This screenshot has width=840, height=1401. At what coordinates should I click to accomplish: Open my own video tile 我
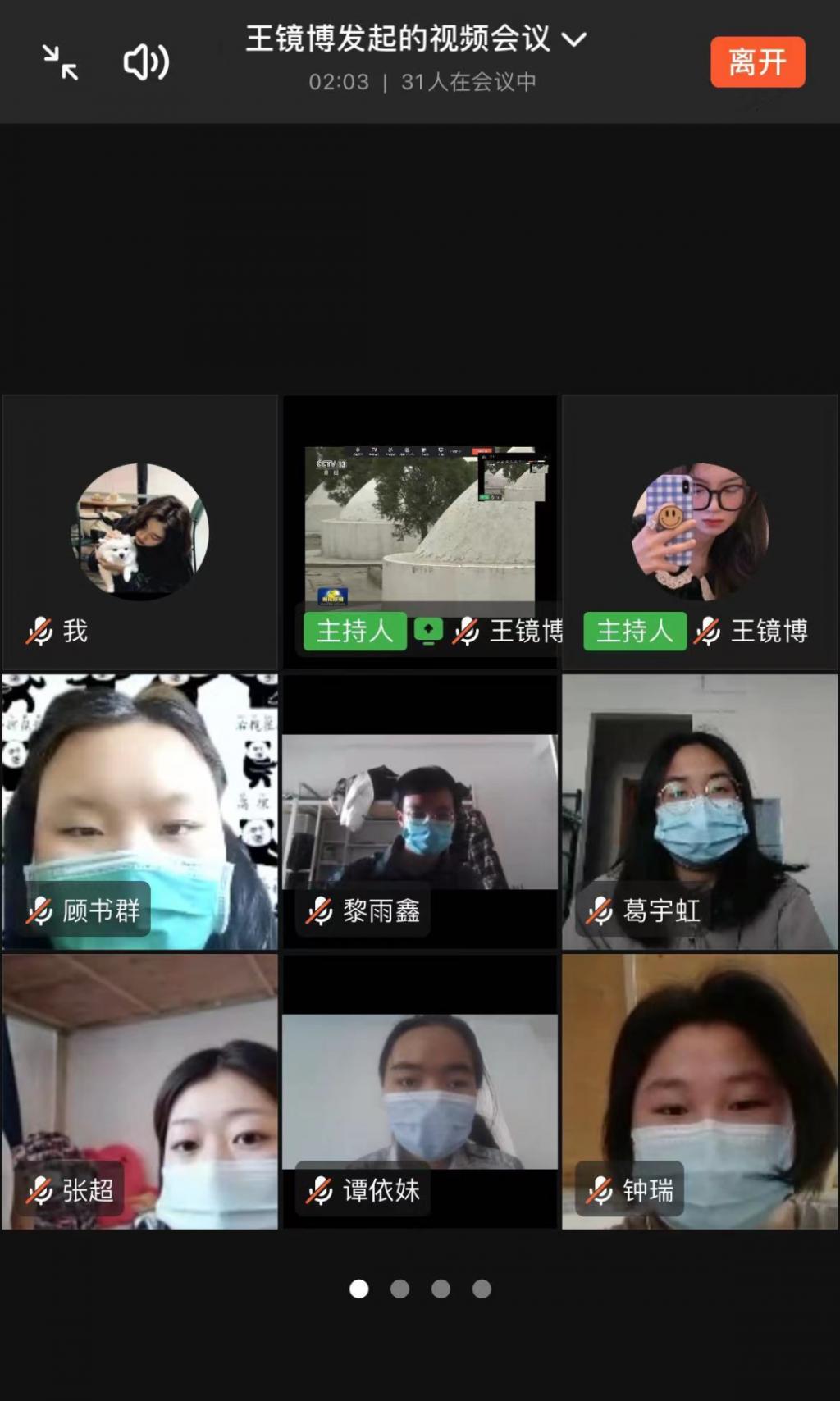tap(139, 532)
